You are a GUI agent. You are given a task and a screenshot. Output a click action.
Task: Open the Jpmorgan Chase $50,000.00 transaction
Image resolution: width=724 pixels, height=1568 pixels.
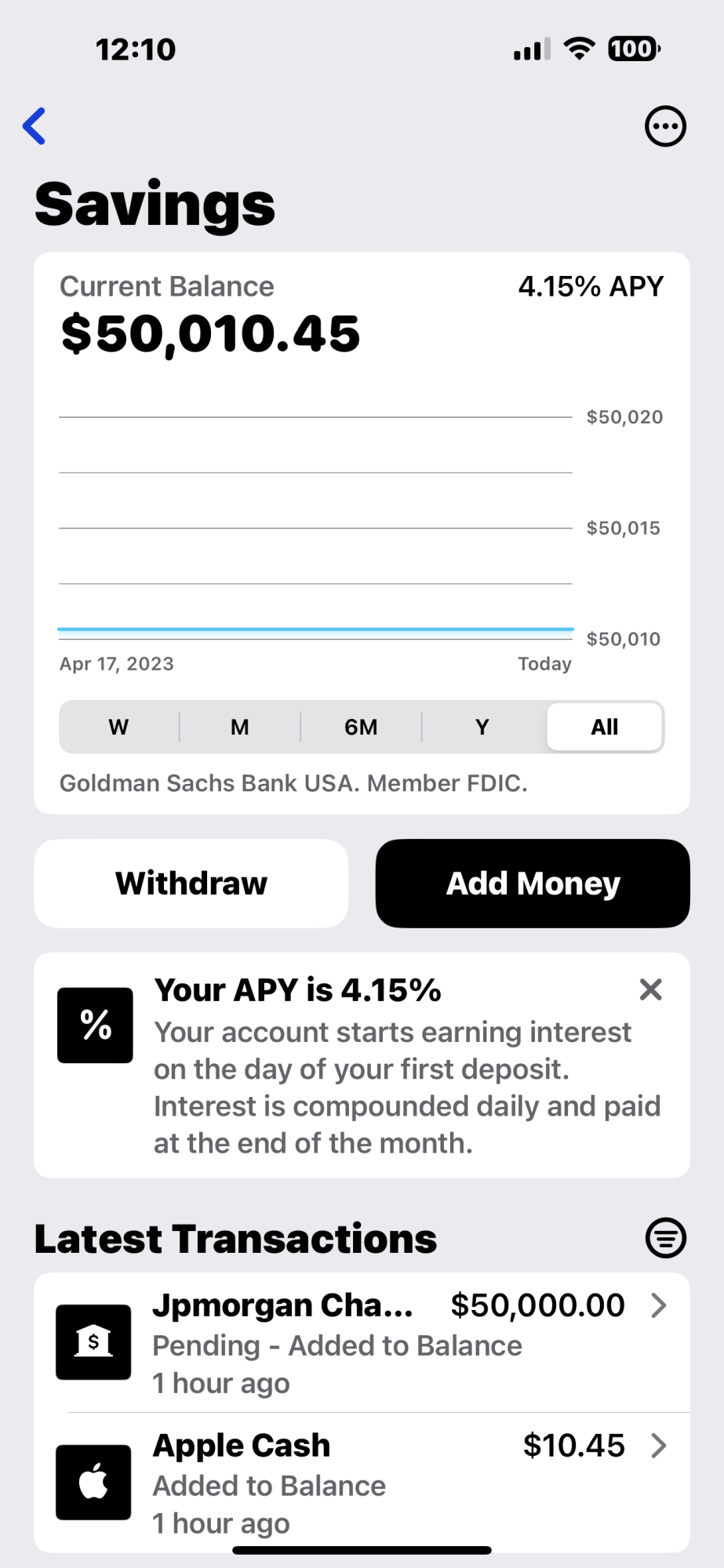tap(362, 1342)
